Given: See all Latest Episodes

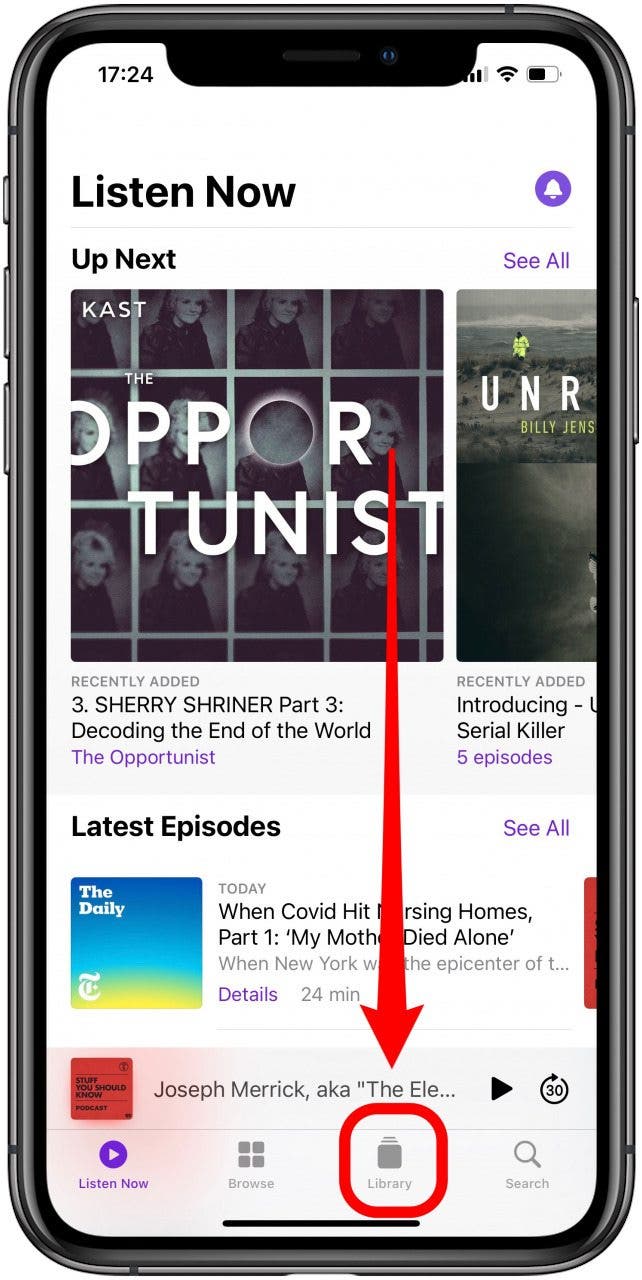Looking at the screenshot, I should click(536, 828).
